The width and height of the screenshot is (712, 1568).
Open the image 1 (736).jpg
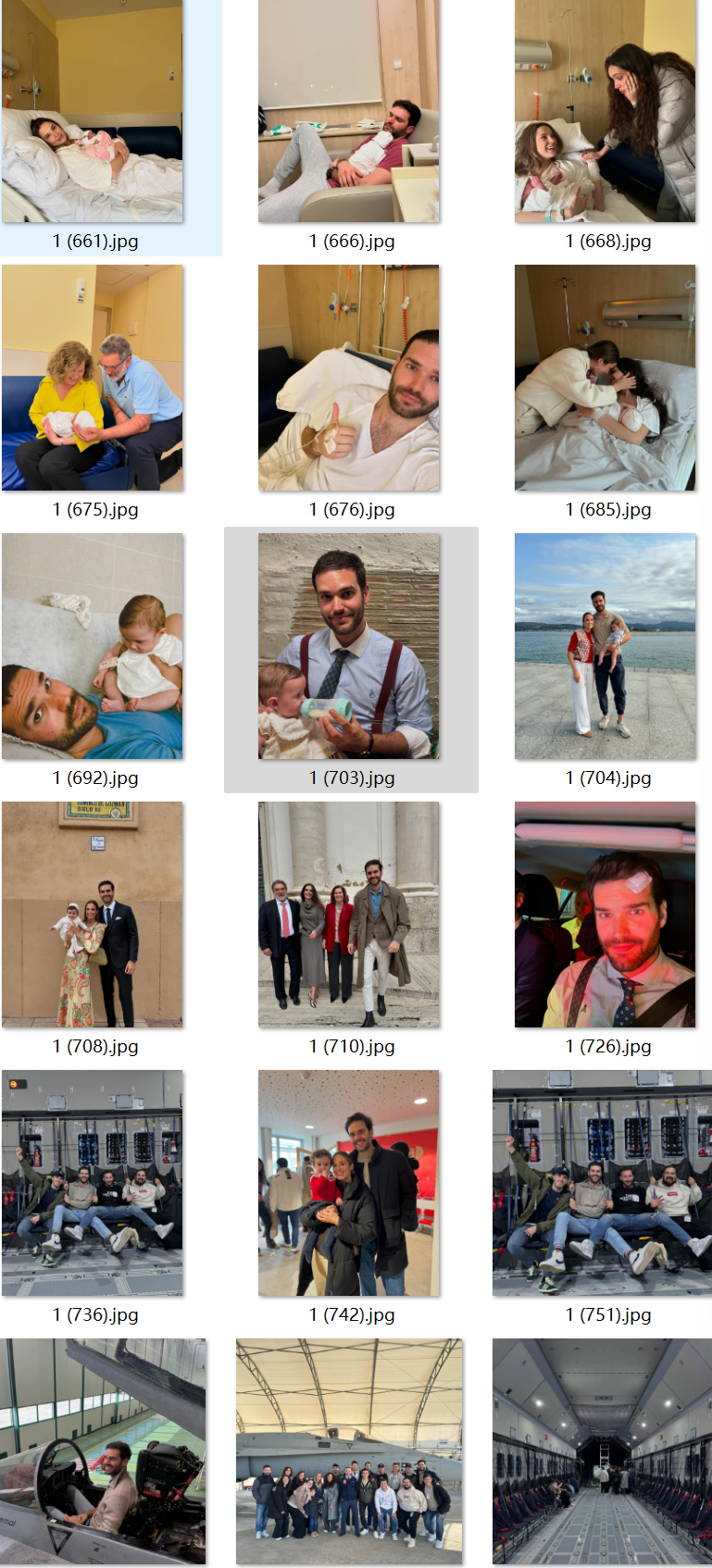93,1183
